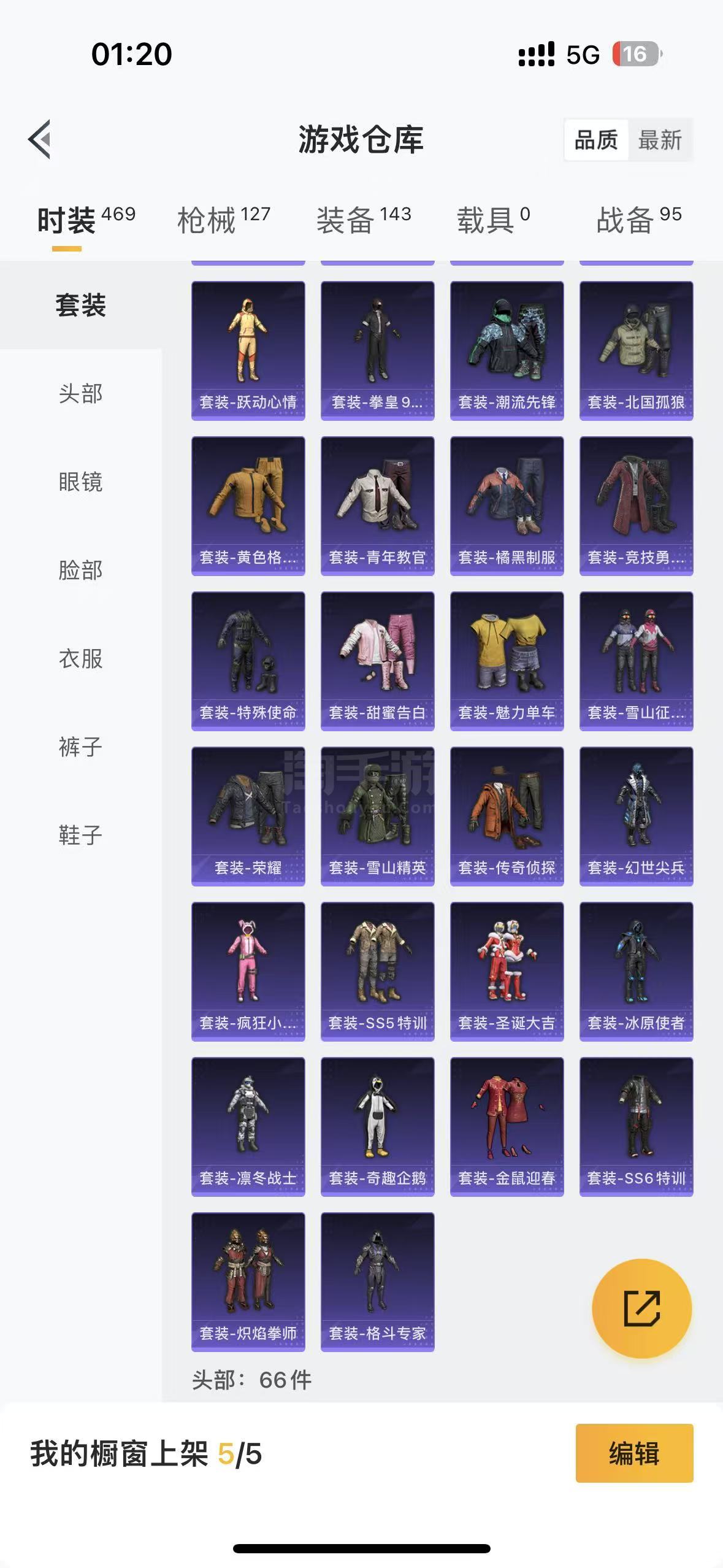Open the 套装-奇趣企鹅 outfit
The image size is (723, 1568).
(377, 1126)
